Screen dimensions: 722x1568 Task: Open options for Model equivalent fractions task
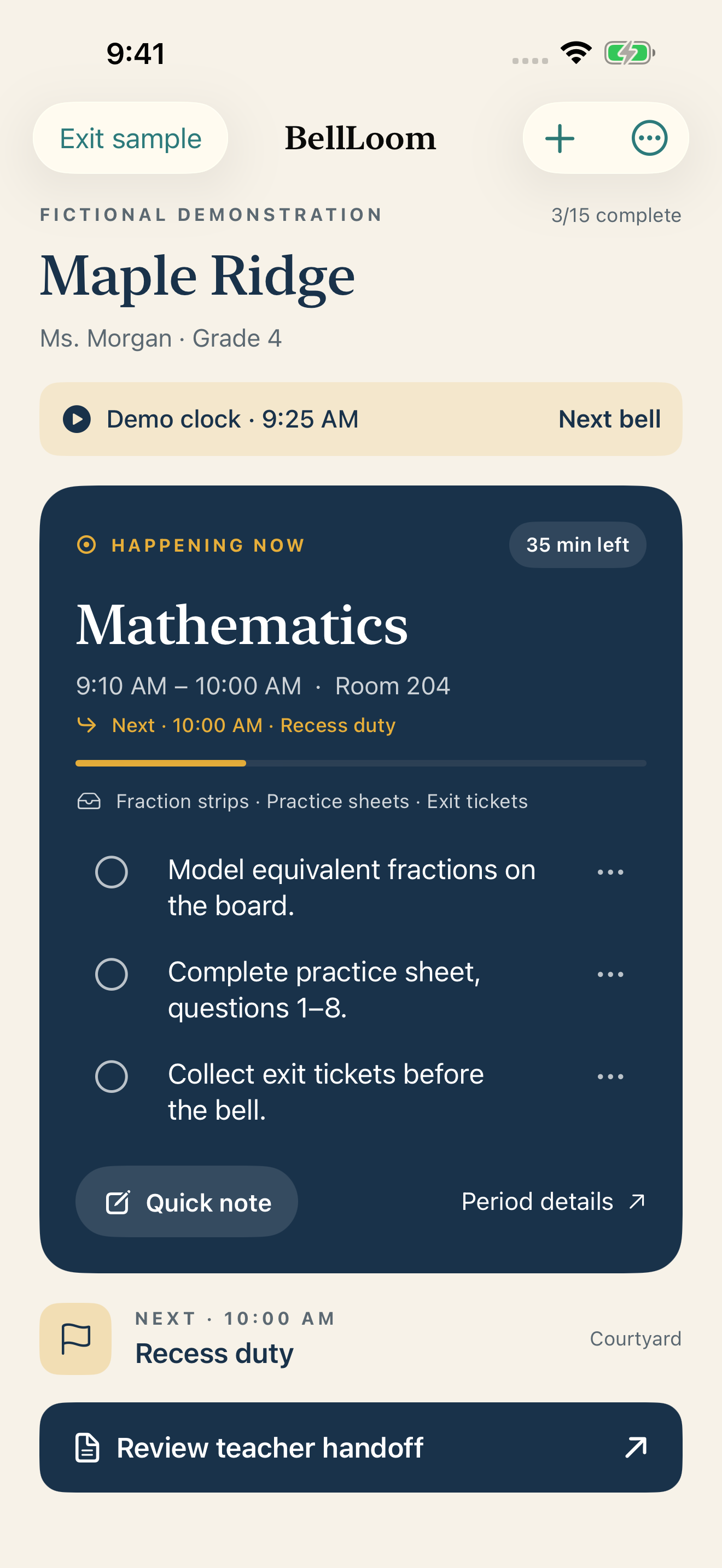click(610, 872)
